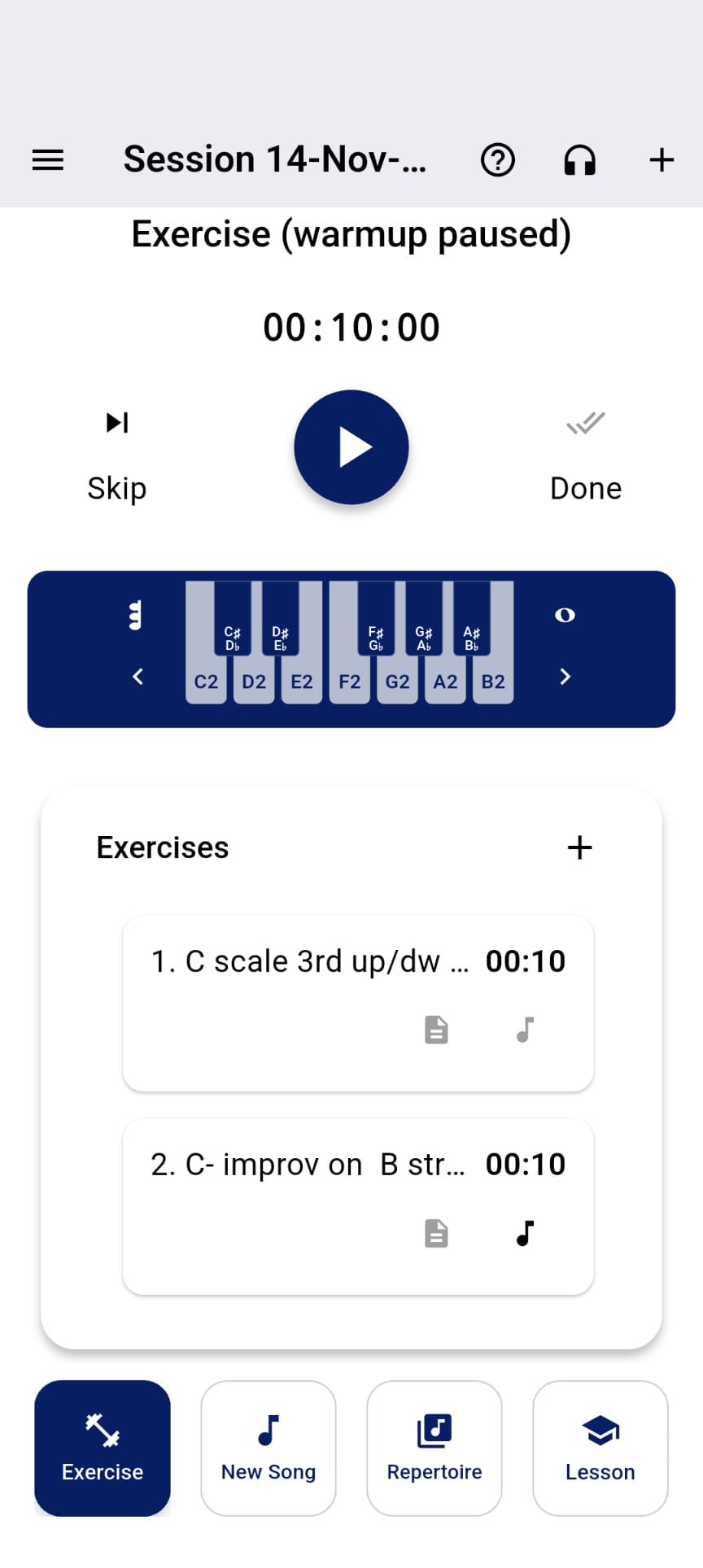Shift the keyboard left with the left chevron
The width and height of the screenshot is (703, 1568).
137,676
